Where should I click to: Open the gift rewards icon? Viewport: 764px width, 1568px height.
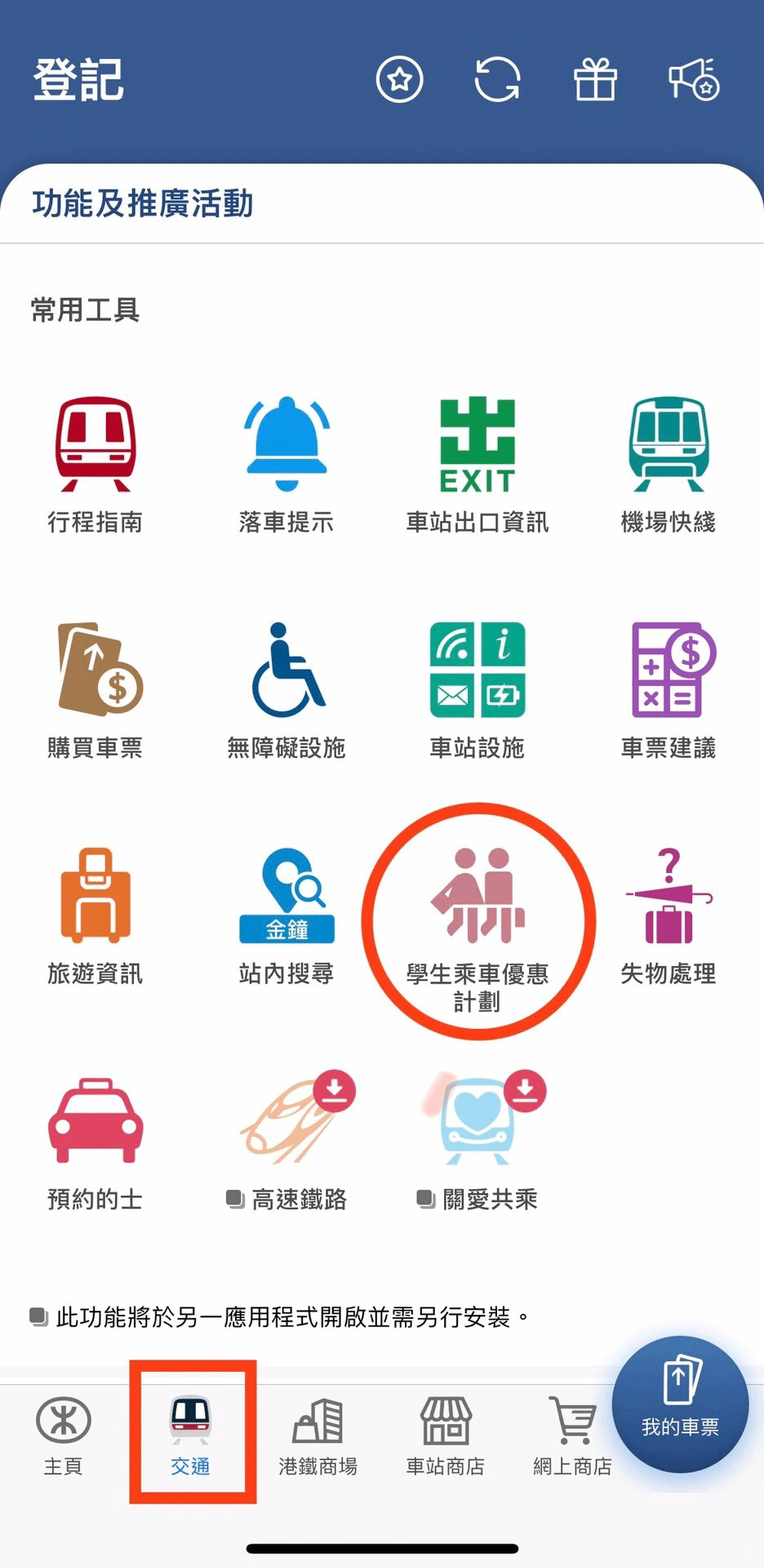[595, 80]
